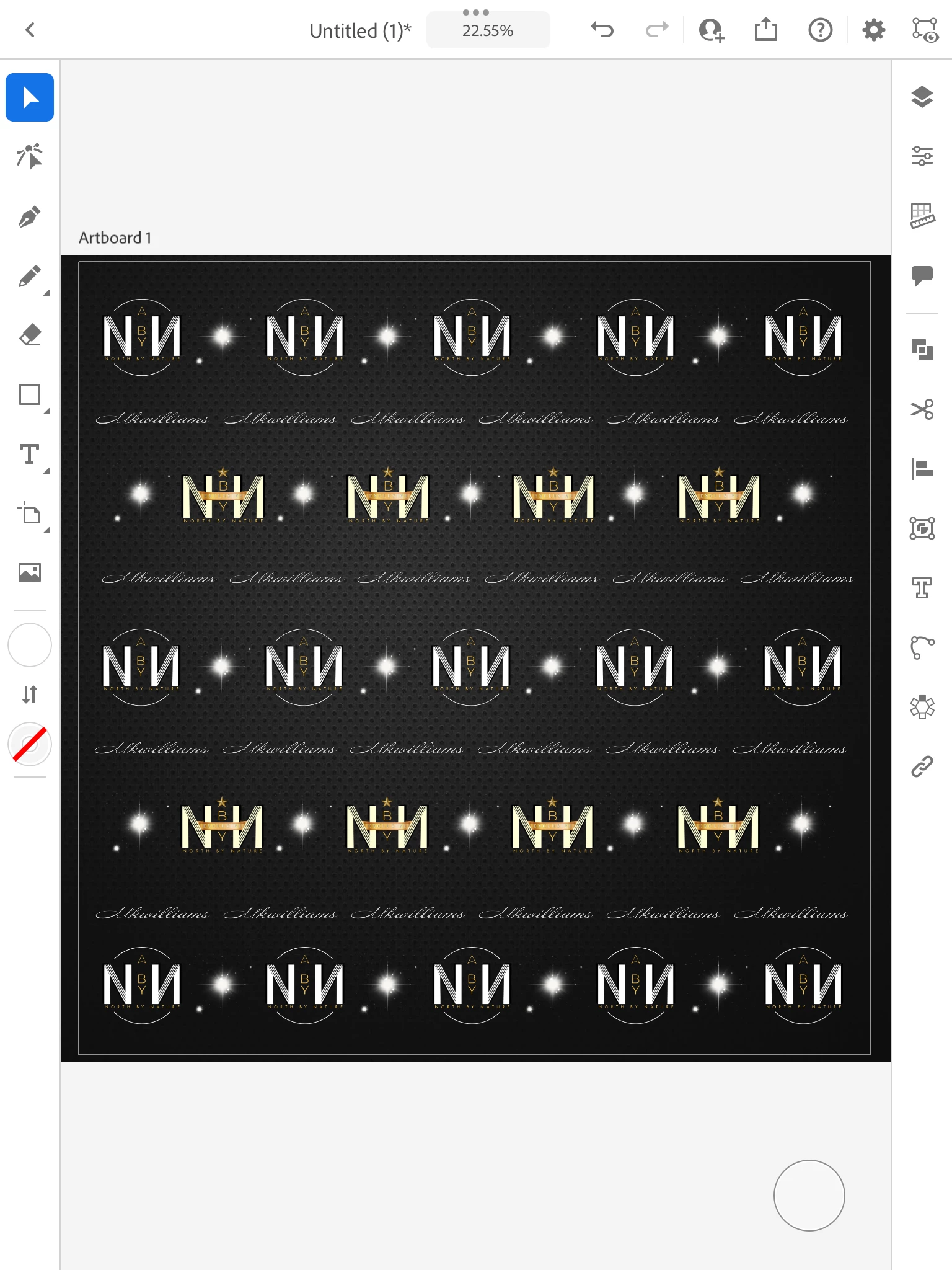This screenshot has width=952, height=1270.
Task: Open the zoom level 22.55% menu
Action: pyautogui.click(x=488, y=30)
